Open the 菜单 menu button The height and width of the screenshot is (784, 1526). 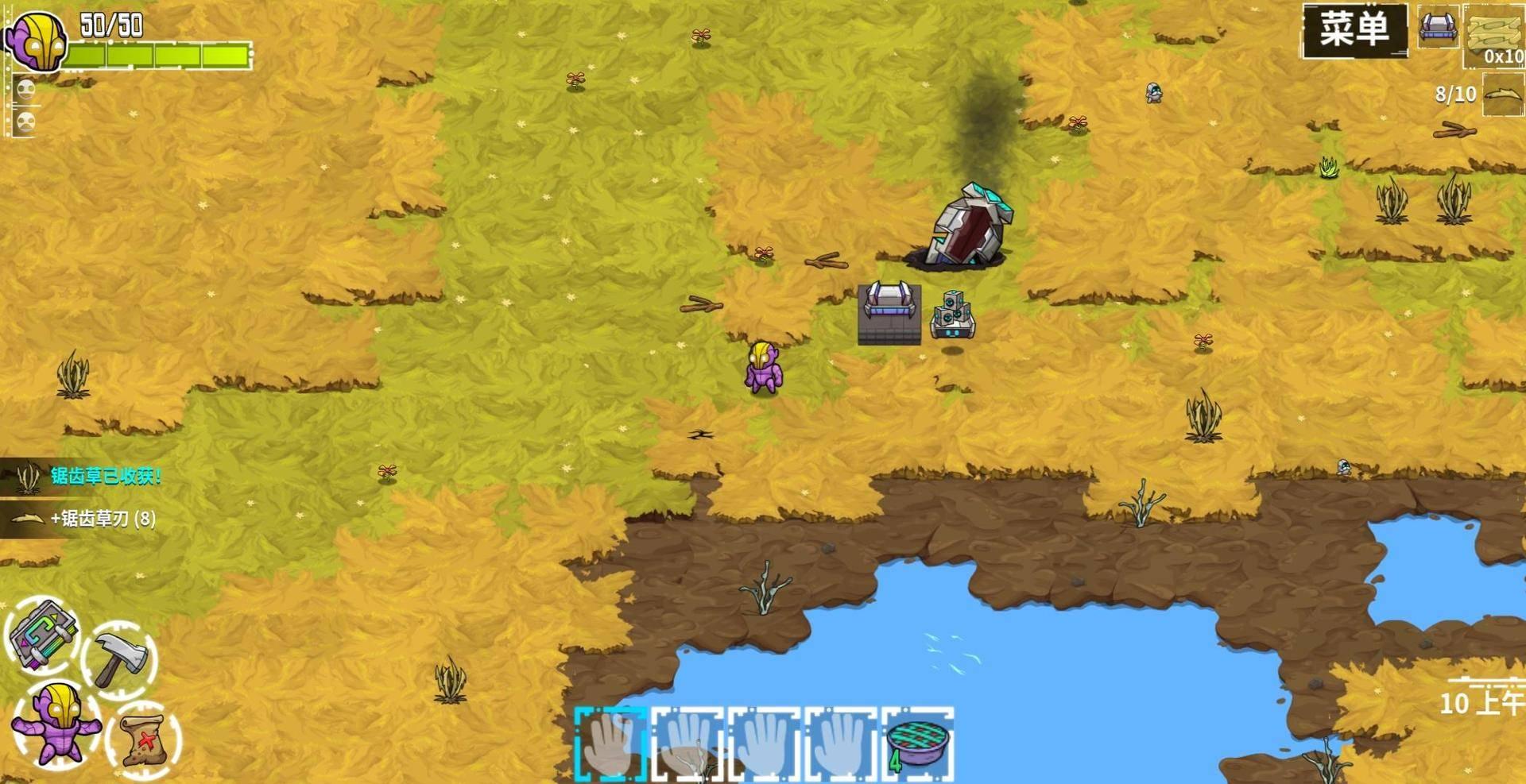pos(1354,30)
